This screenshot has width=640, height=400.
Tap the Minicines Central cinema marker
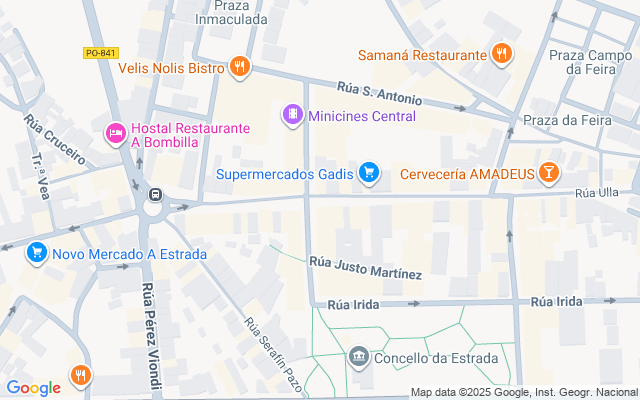pyautogui.click(x=292, y=116)
